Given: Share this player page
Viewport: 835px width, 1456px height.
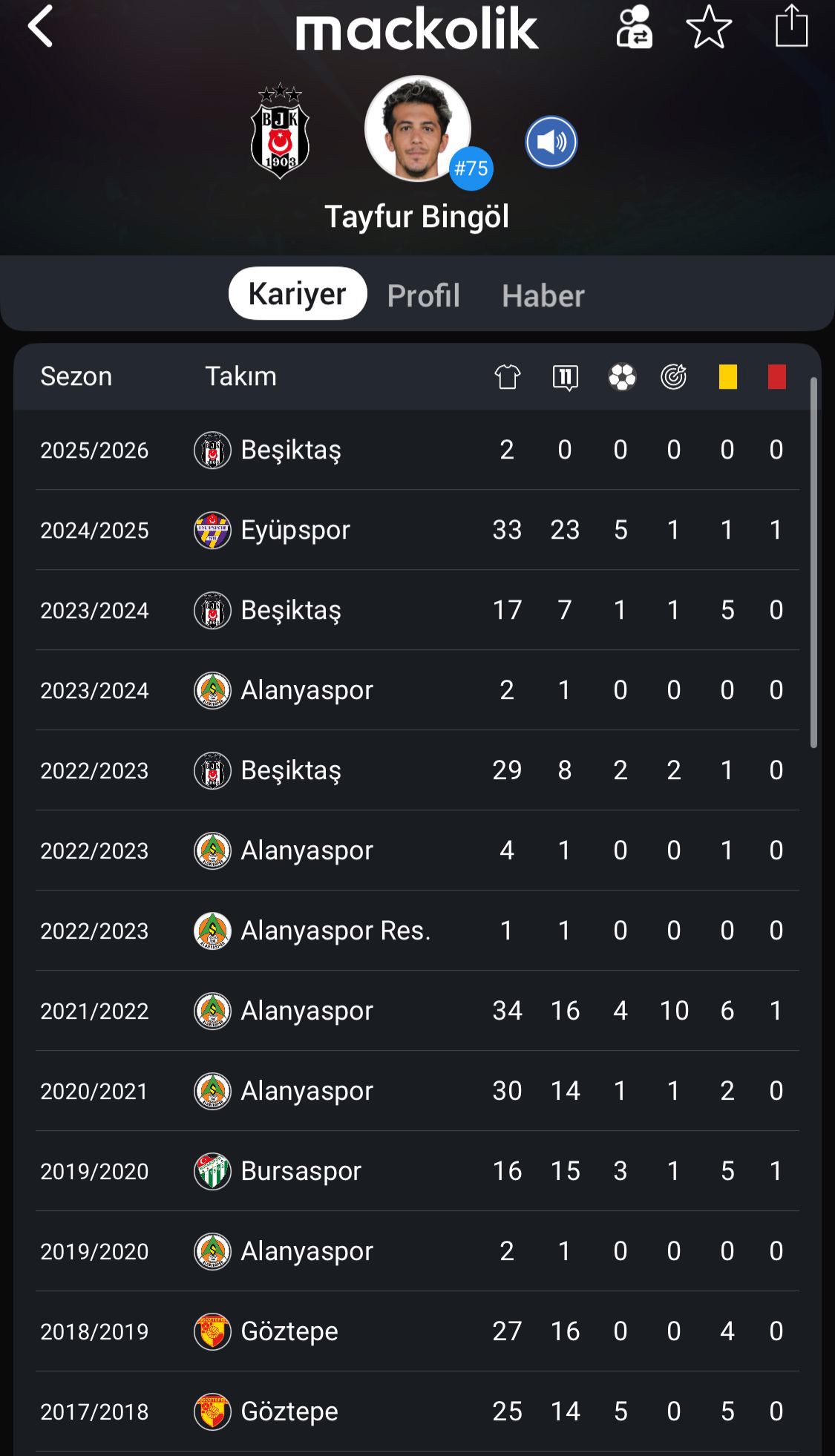Looking at the screenshot, I should (x=791, y=27).
